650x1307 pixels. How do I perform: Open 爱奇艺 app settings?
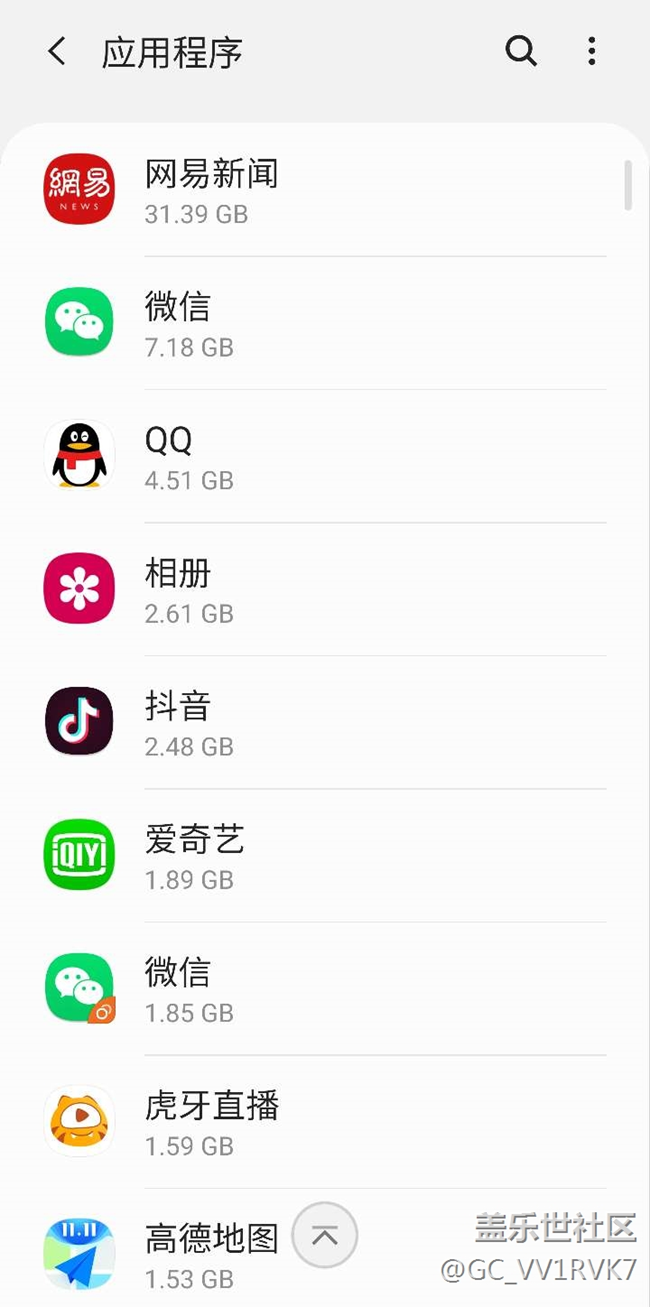[325, 855]
